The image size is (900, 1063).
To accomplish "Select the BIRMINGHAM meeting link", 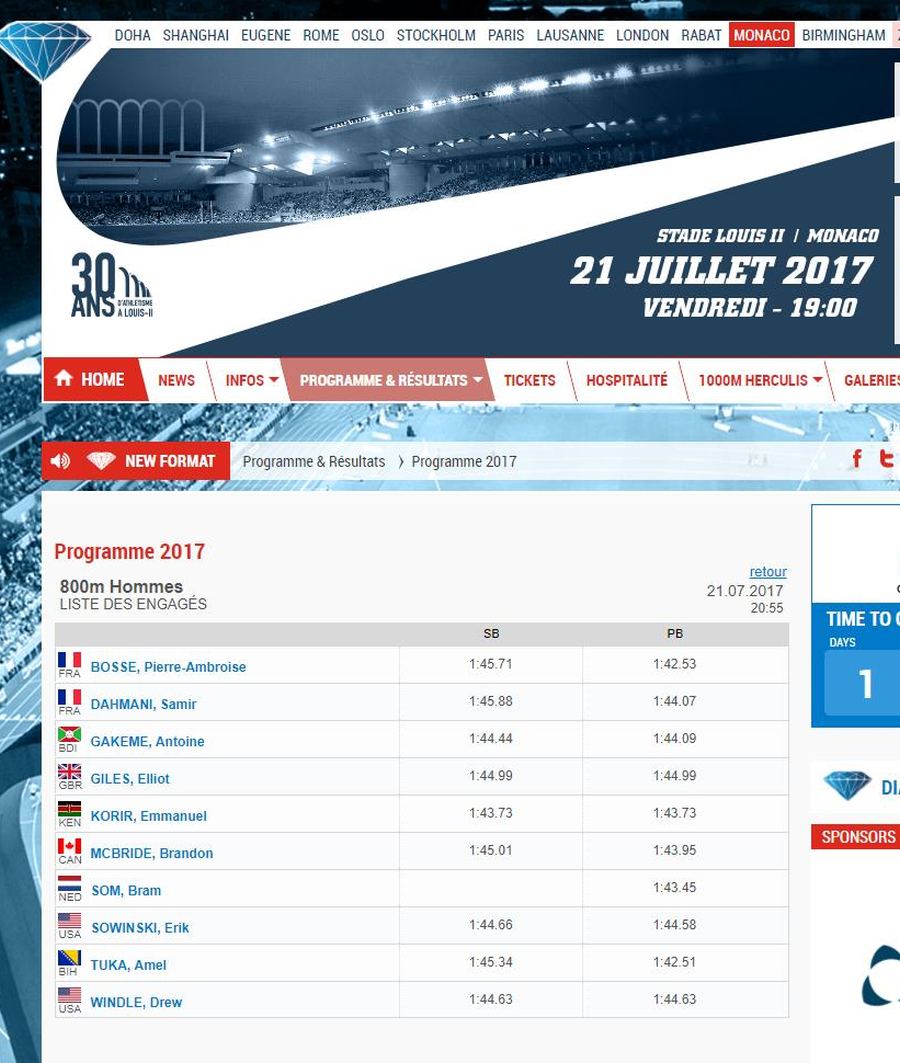I will click(843, 35).
